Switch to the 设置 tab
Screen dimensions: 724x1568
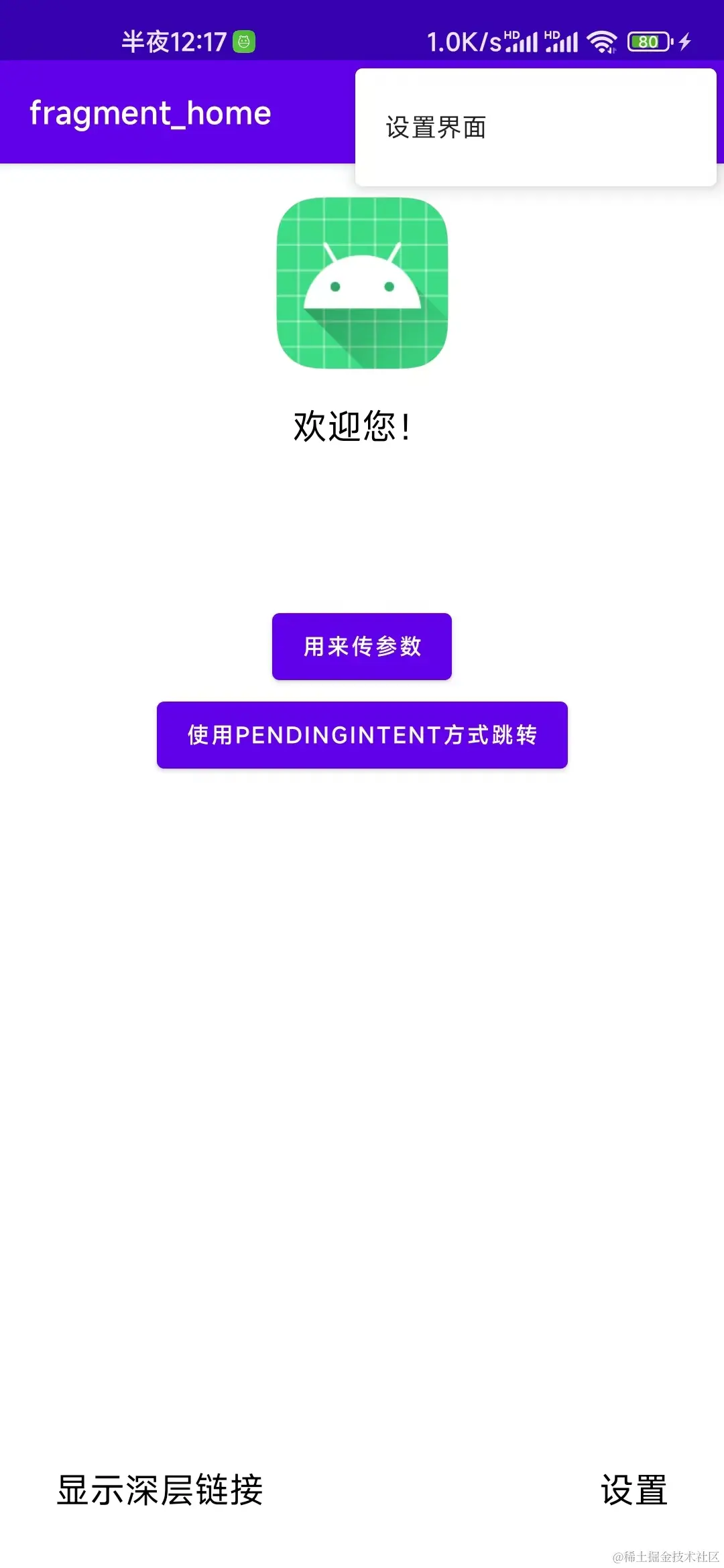pos(633,1490)
